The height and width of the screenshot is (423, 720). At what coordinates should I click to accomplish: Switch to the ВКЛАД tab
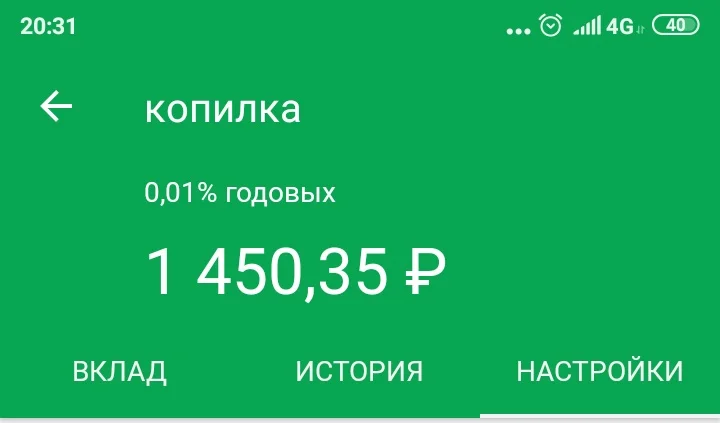click(119, 372)
